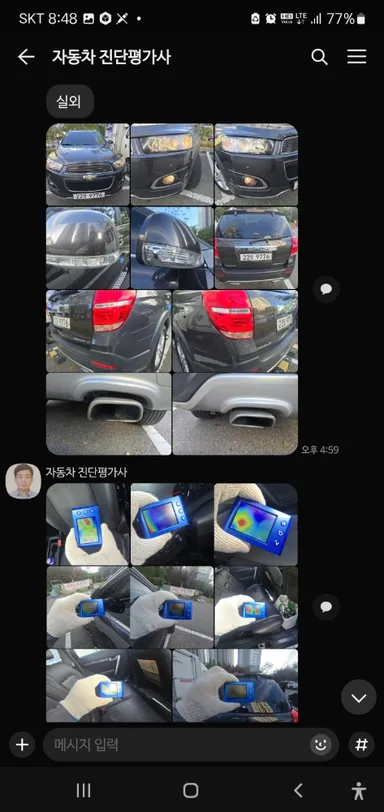Viewport: 384px width, 812px height.
Task: Open the first thermal camera photo
Action: coord(87,524)
